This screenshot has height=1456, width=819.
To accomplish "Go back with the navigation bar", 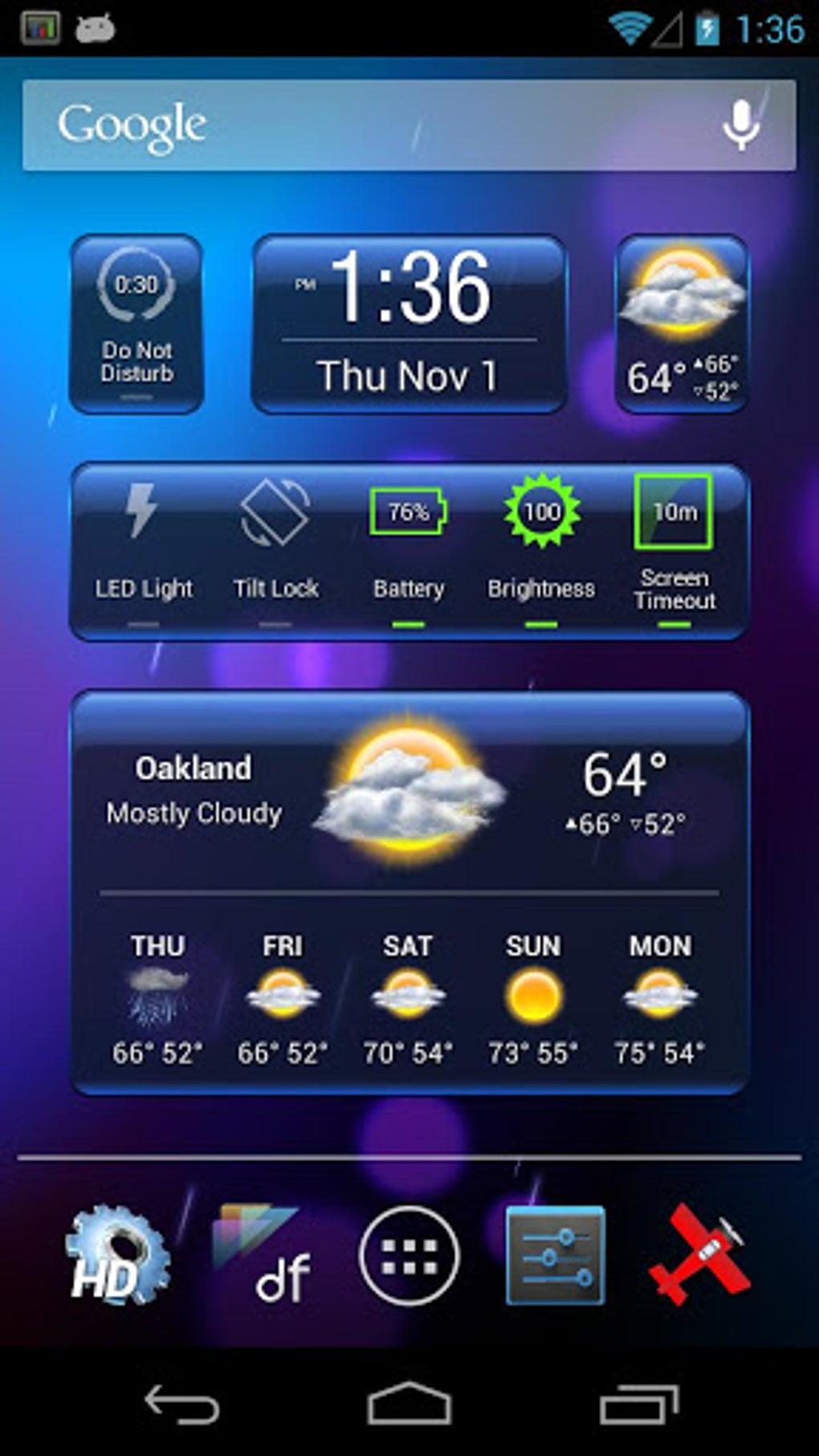I will point(181,1405).
